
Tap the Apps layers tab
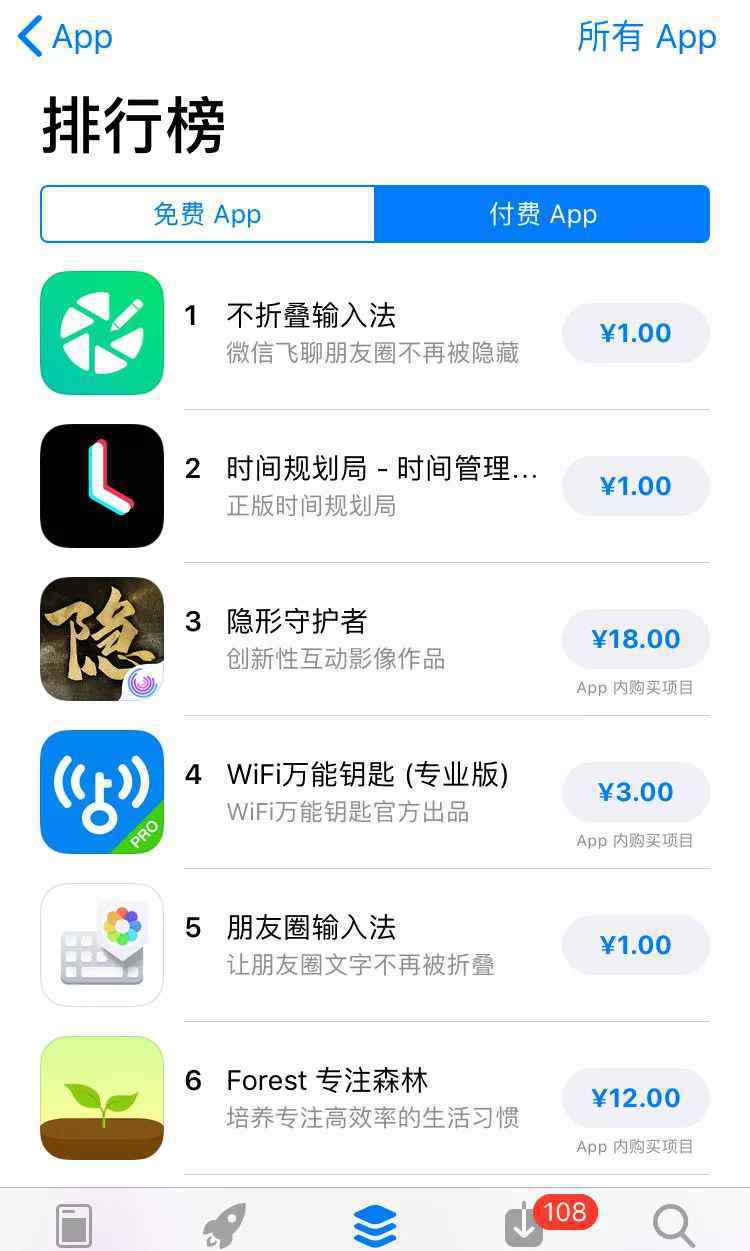click(375, 1224)
